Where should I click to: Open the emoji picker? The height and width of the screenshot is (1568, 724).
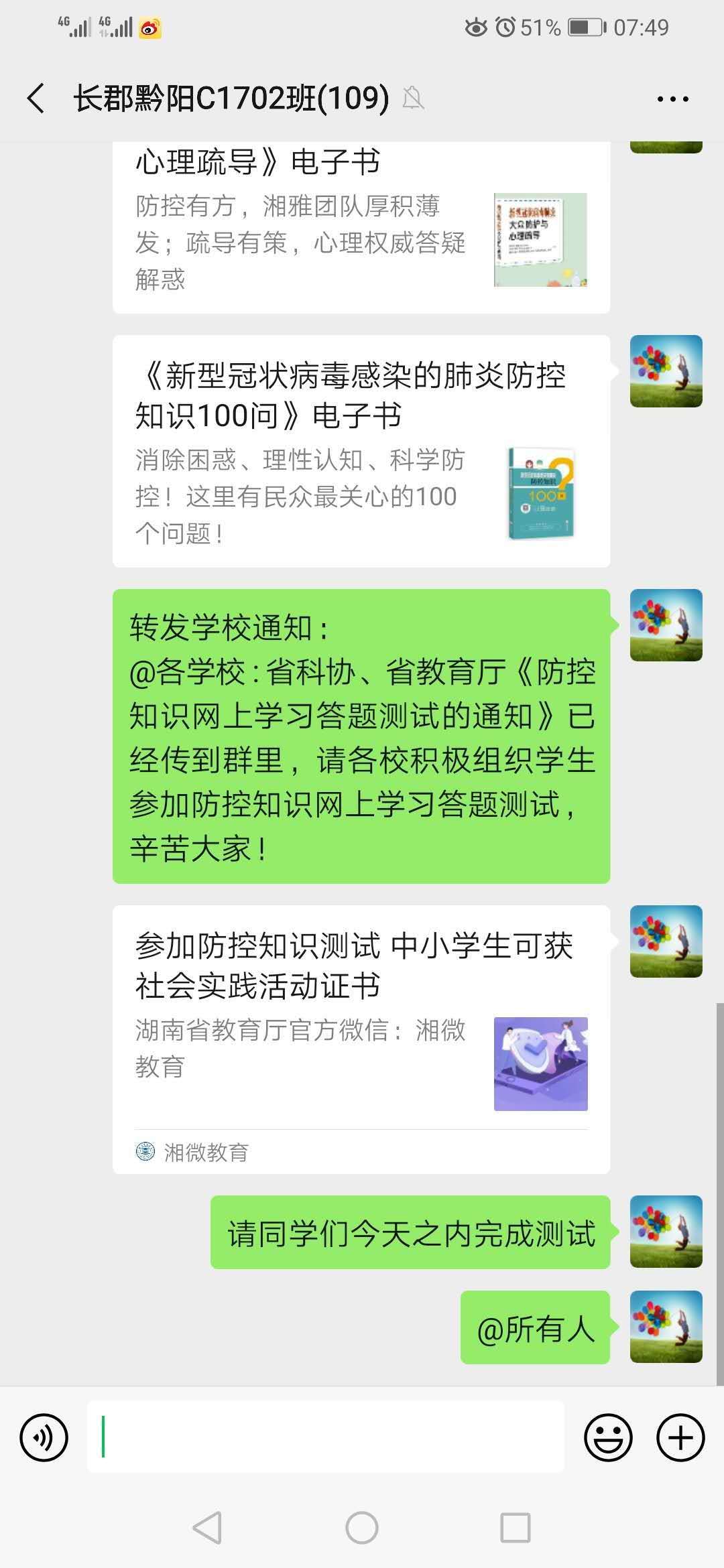click(x=609, y=1437)
